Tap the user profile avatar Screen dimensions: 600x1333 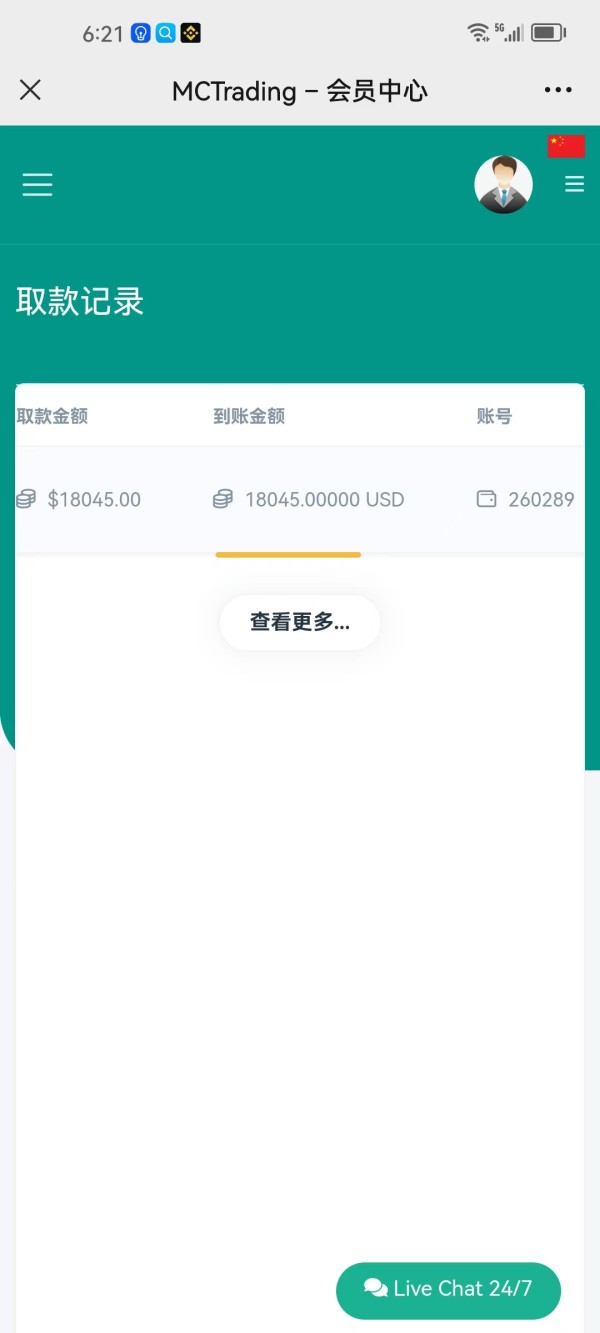point(503,185)
